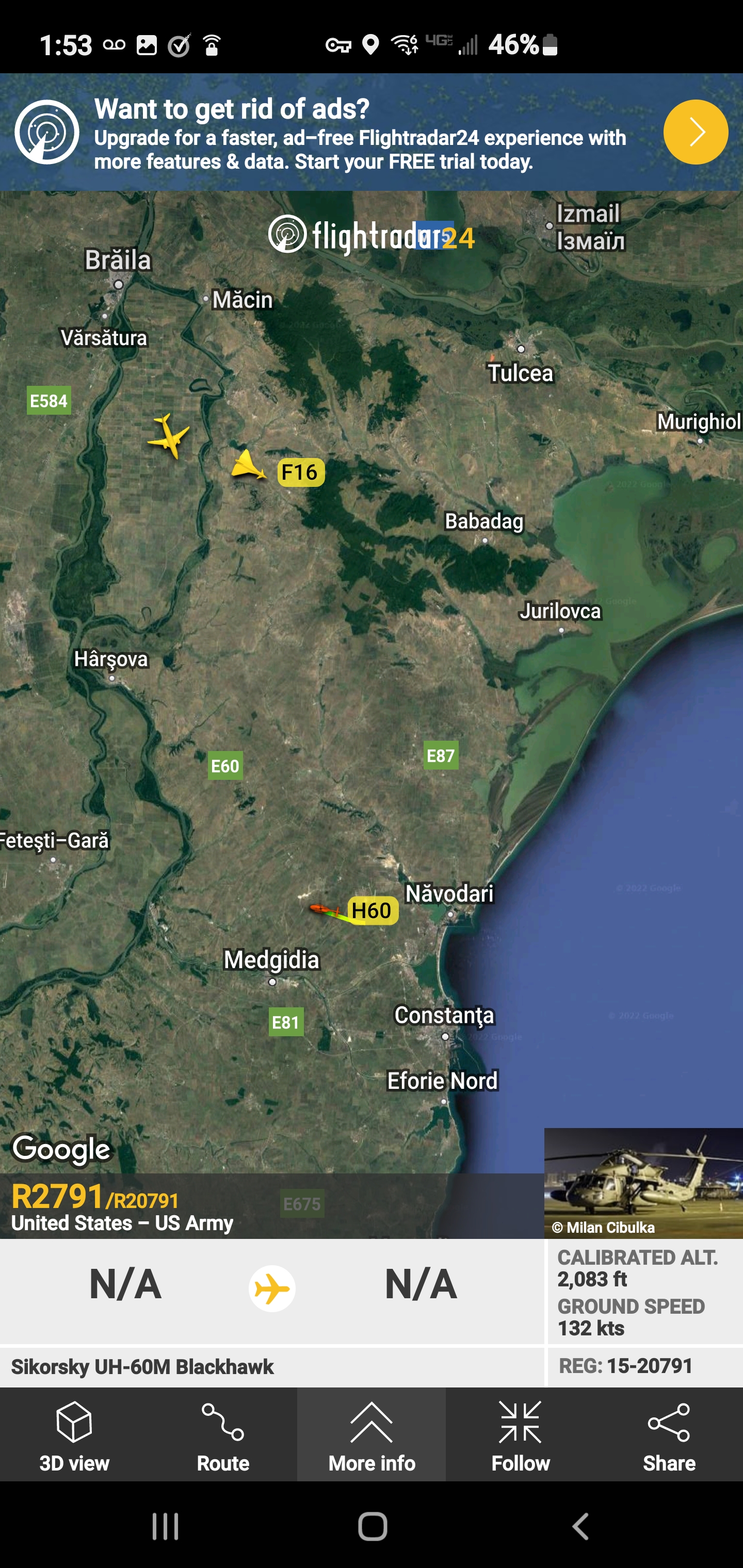Viewport: 743px width, 1568px height.
Task: Open 3D view of the flight
Action: tap(74, 1435)
